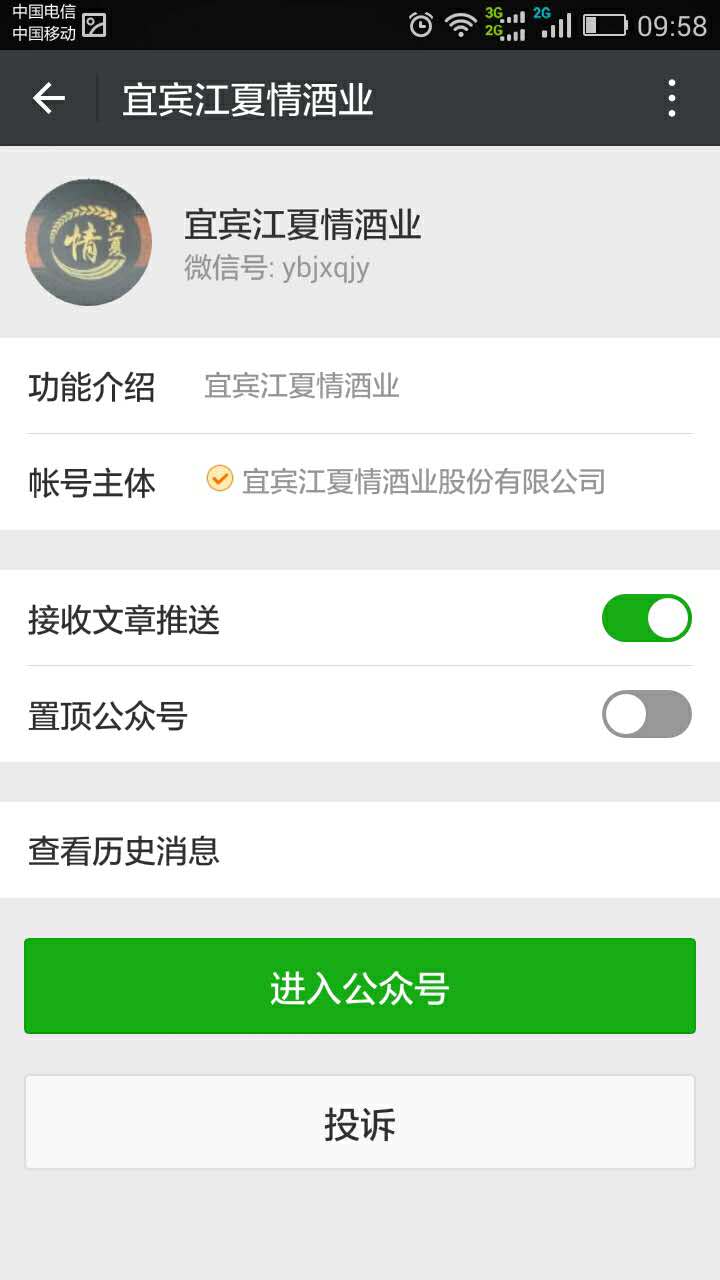
Task: Open the 帐号主体 company details row
Action: [x=360, y=482]
